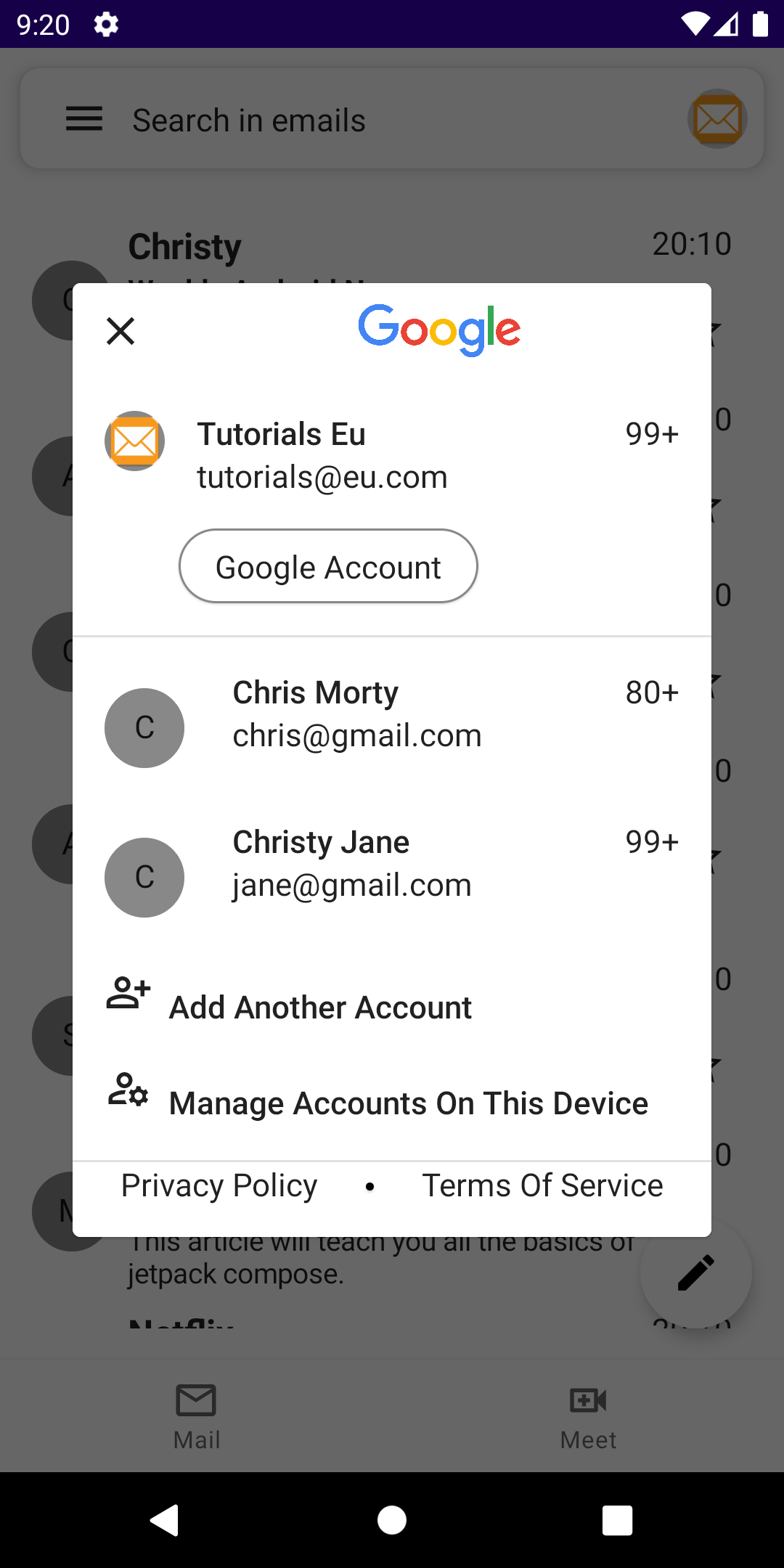784x1568 pixels.
Task: Select Chris Morty's avatar circle
Action: tap(144, 728)
